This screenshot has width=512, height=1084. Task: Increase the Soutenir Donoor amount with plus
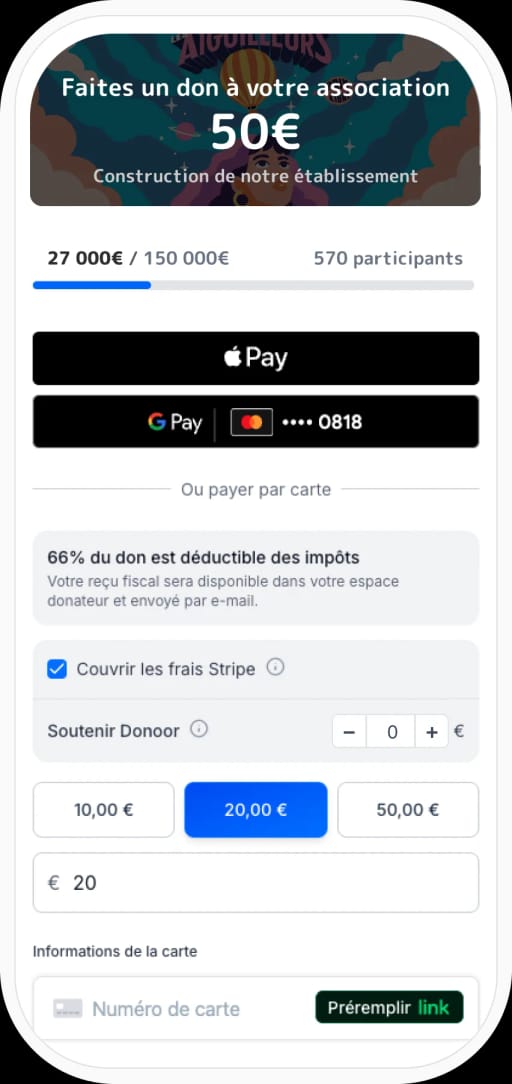(x=432, y=732)
